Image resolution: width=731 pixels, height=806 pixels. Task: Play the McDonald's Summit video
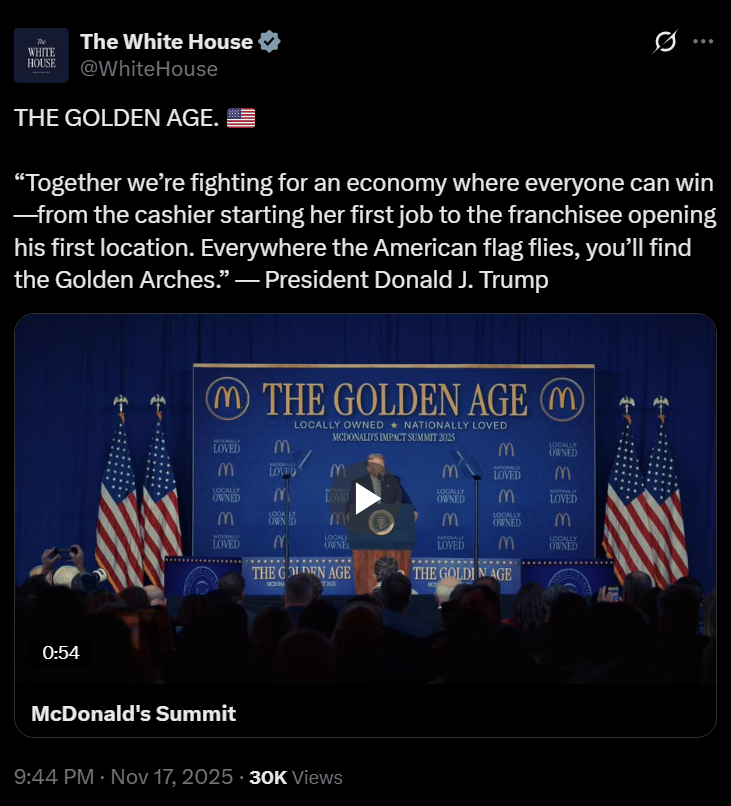(x=367, y=498)
